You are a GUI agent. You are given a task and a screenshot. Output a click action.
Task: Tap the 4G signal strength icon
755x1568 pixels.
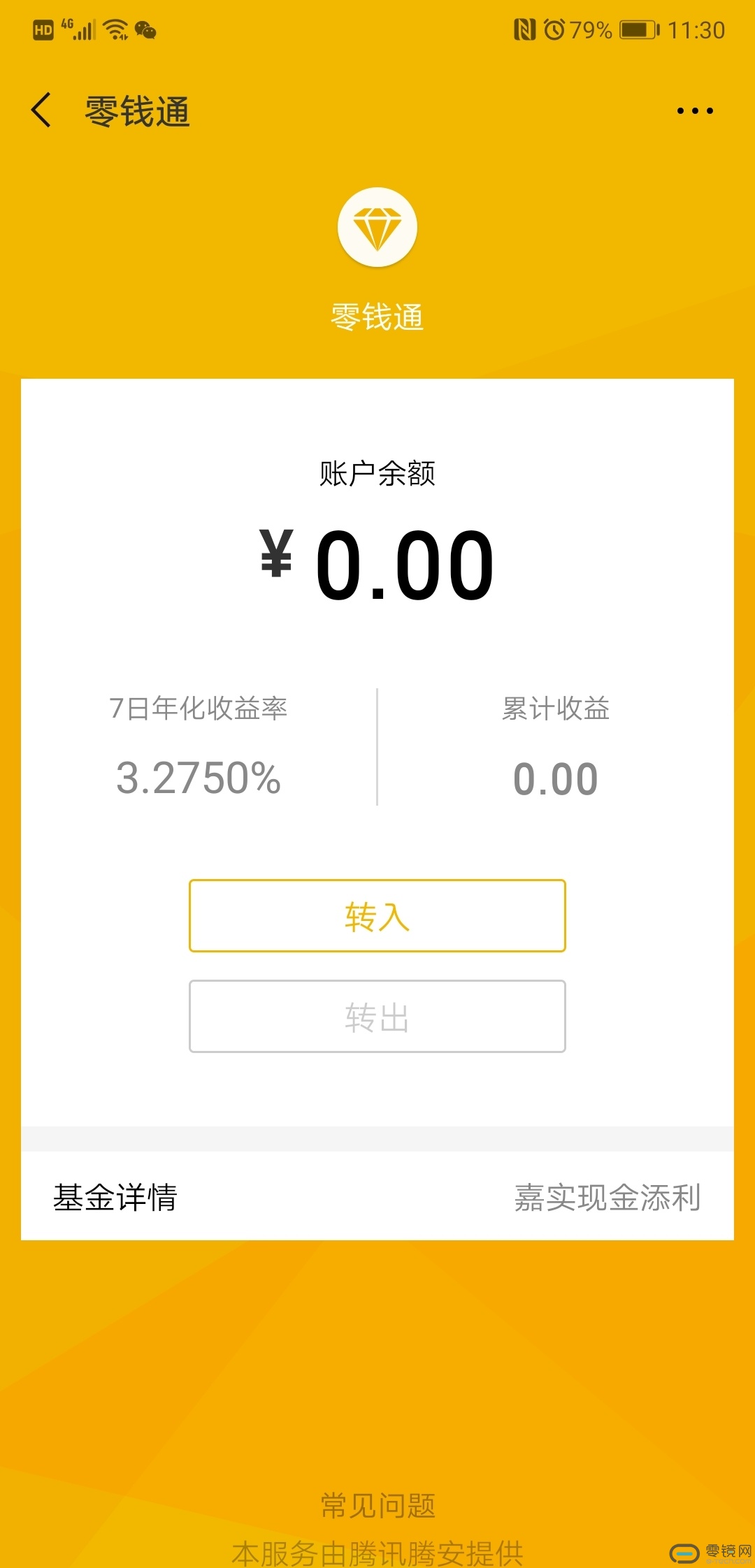click(x=79, y=28)
